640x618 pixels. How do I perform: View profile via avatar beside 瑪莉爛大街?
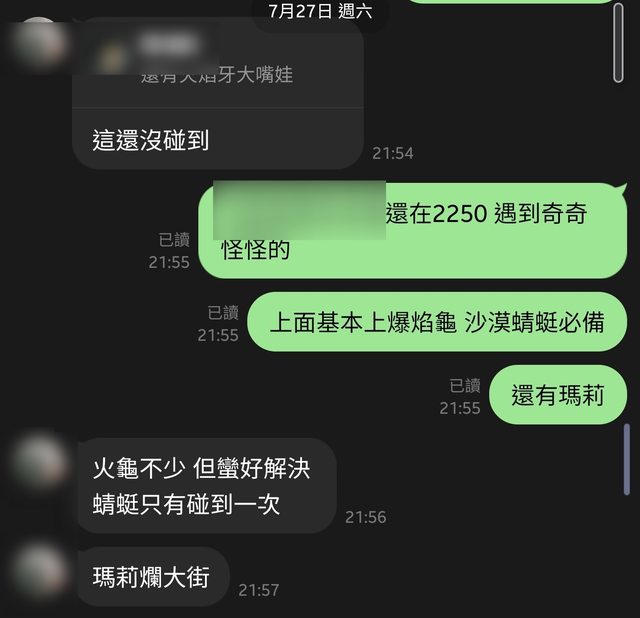(40, 569)
